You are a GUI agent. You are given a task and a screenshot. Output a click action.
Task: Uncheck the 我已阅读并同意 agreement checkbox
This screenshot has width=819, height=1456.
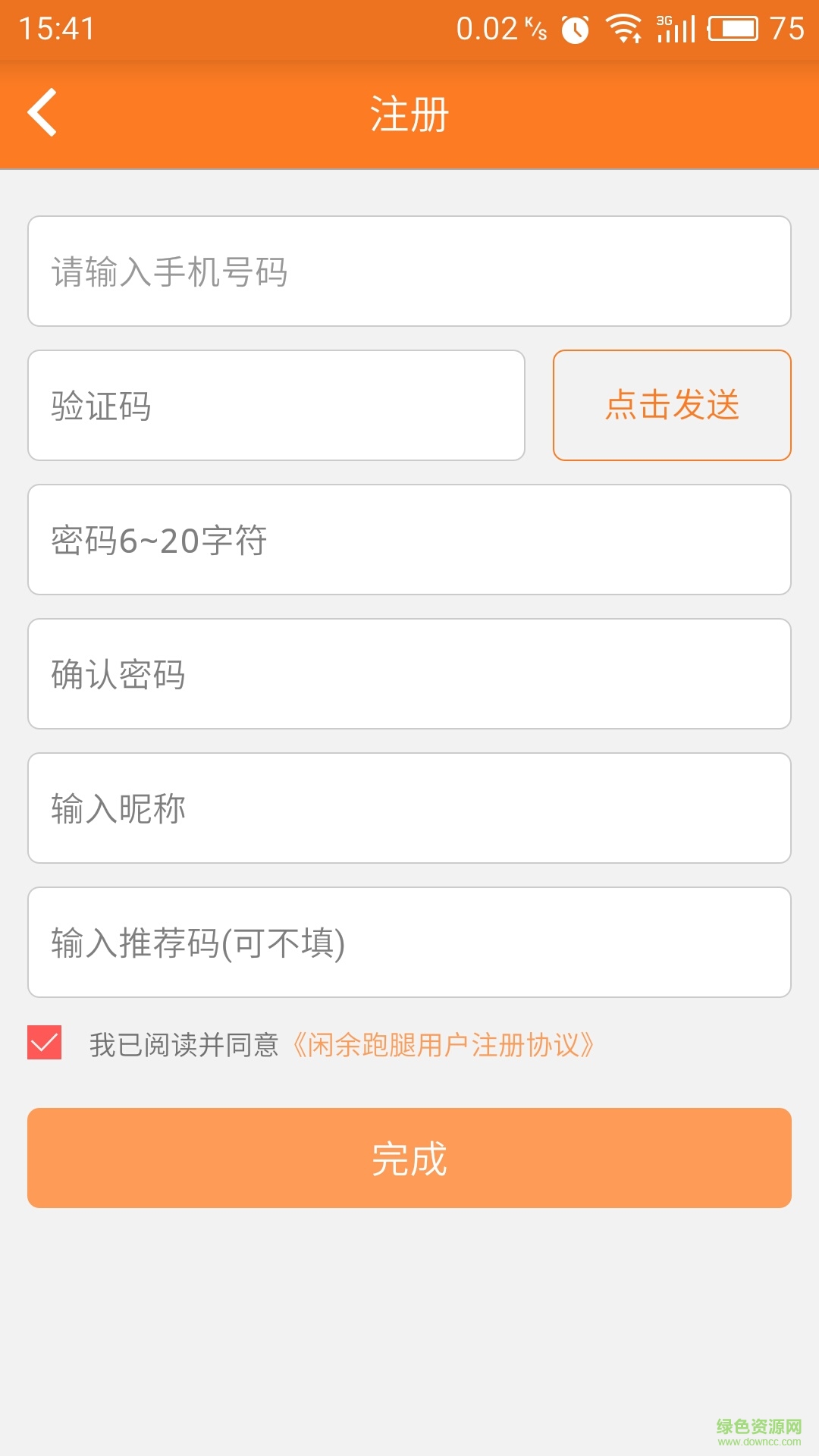pyautogui.click(x=45, y=1043)
